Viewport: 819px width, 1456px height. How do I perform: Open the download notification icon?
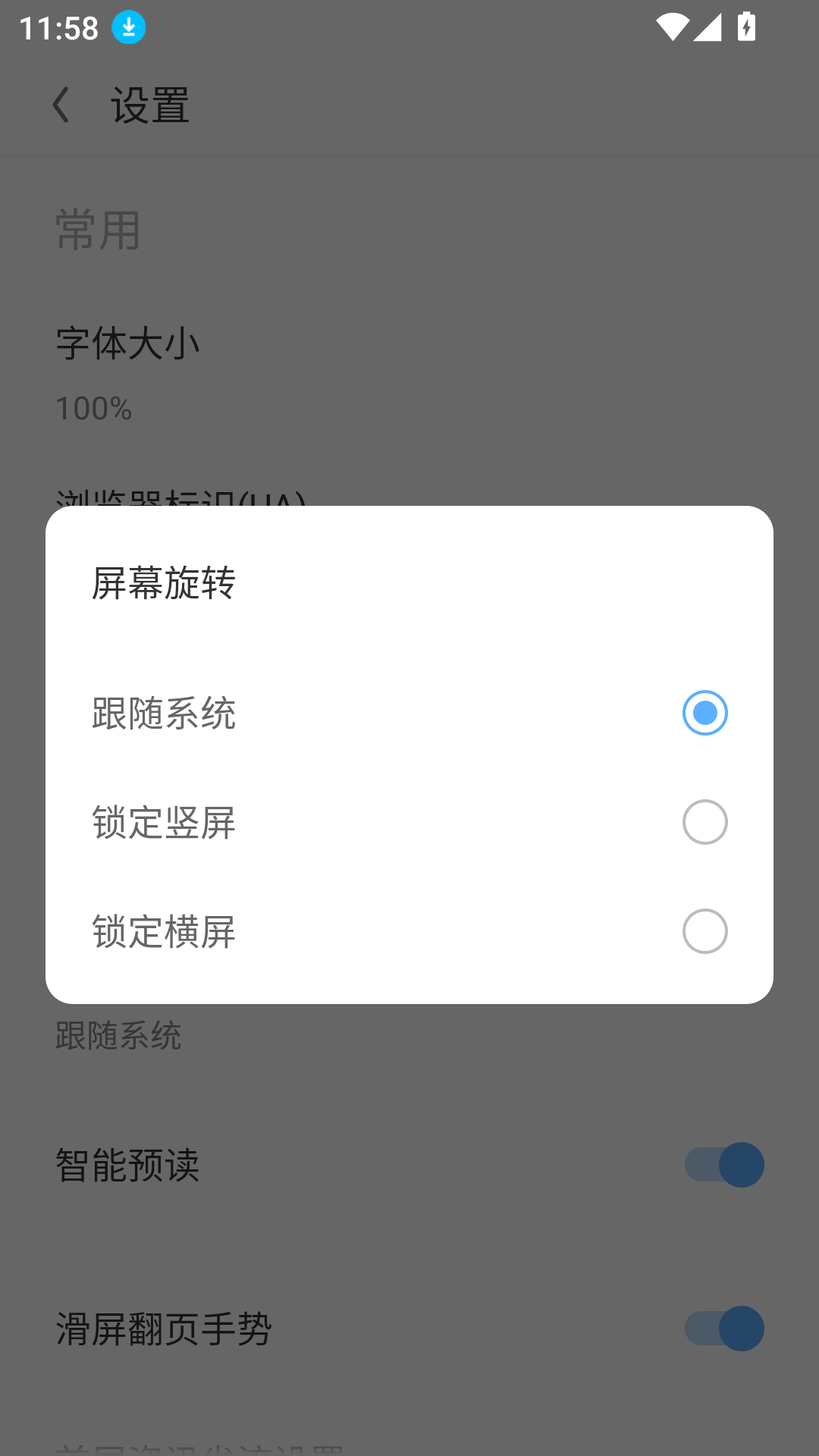[127, 27]
